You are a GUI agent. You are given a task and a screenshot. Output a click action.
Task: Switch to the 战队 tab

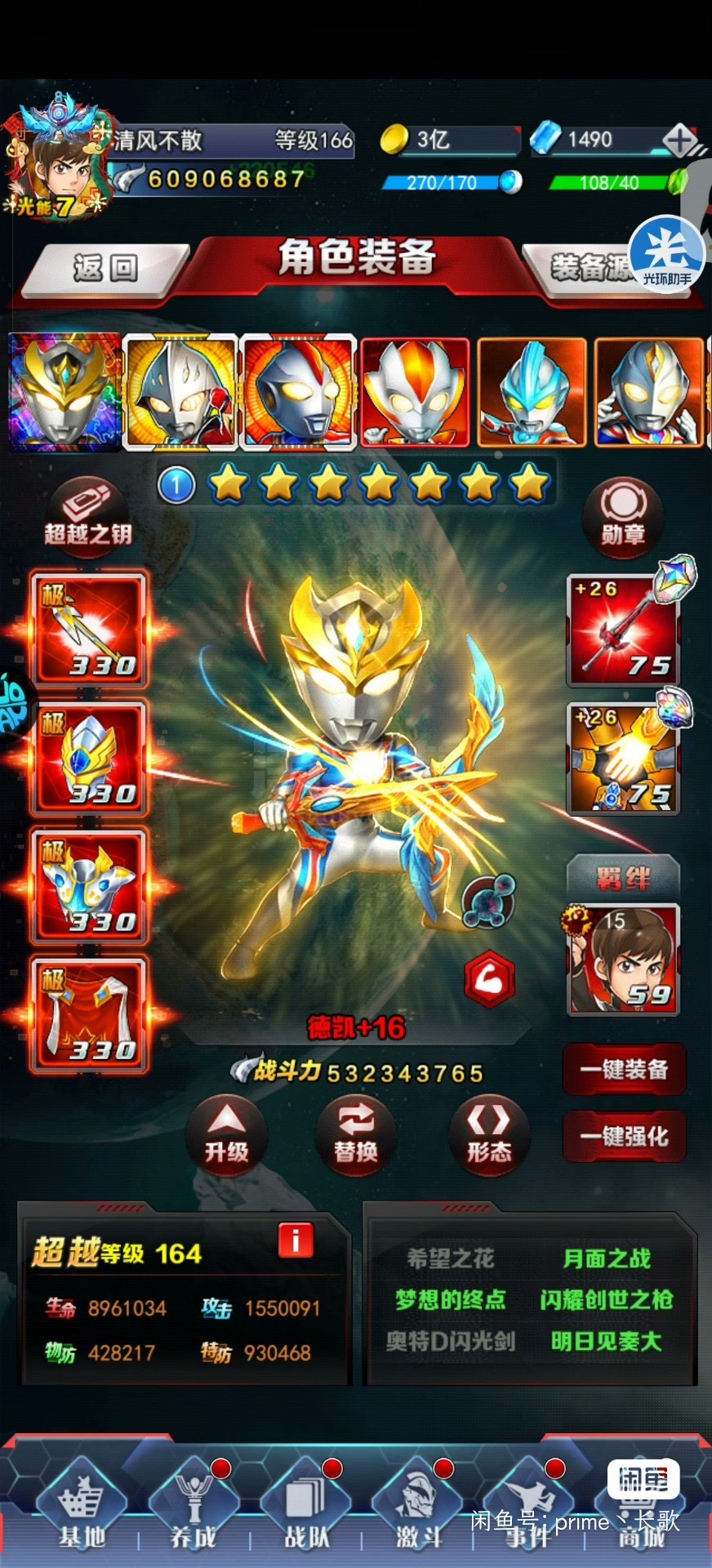point(306,1510)
